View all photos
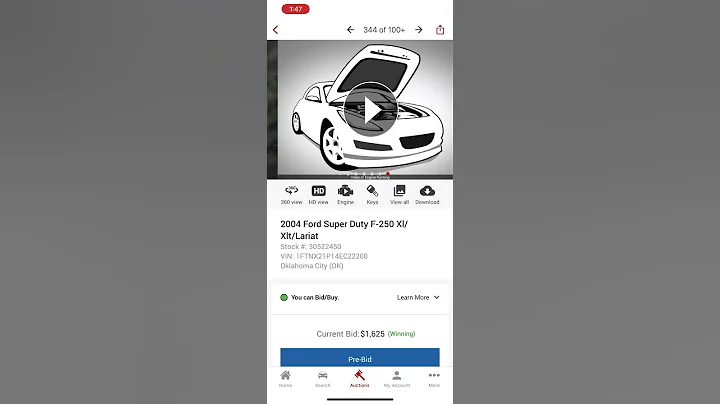720x404 pixels. click(x=399, y=194)
